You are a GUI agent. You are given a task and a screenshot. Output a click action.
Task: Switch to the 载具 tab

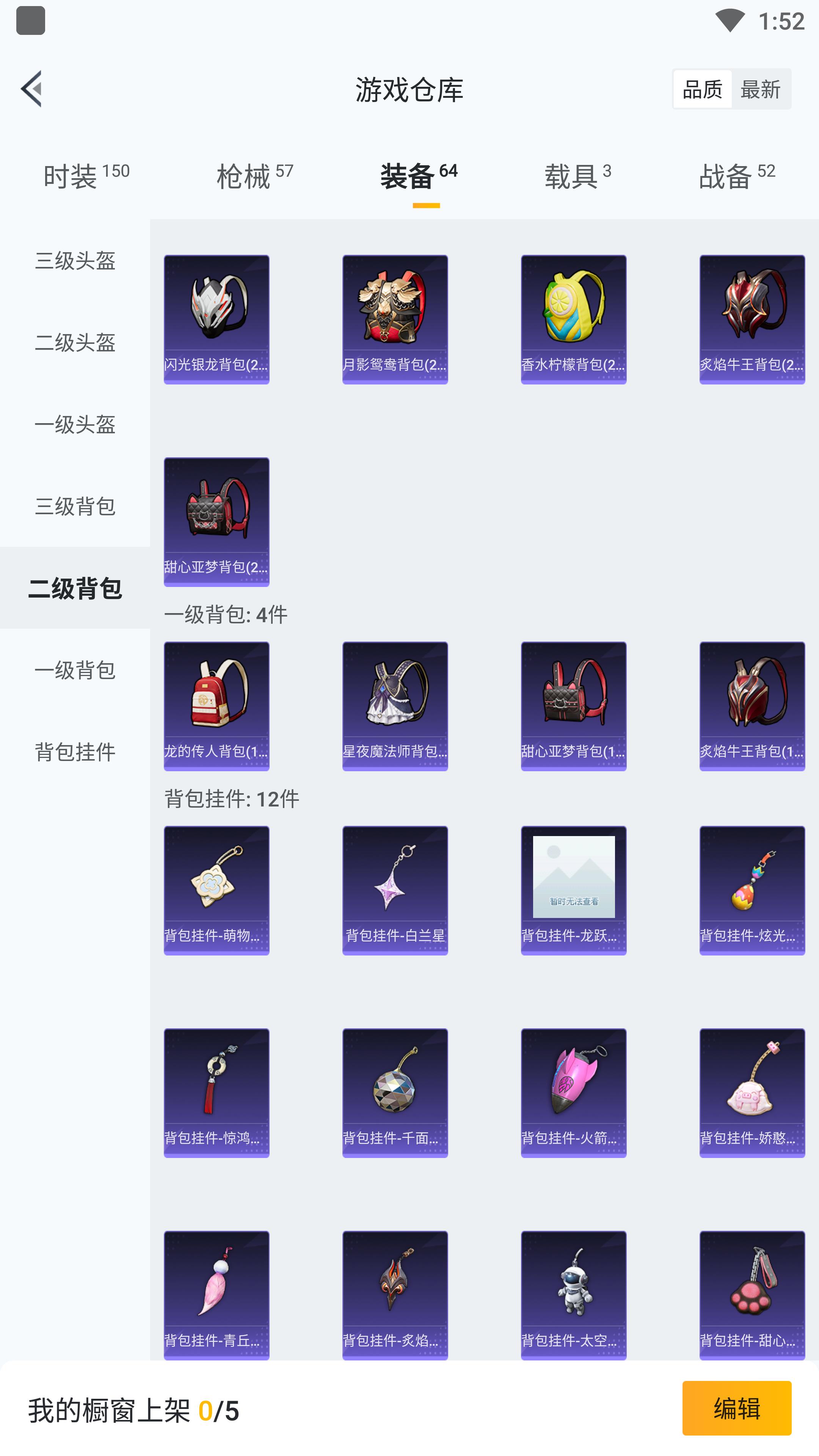click(577, 176)
